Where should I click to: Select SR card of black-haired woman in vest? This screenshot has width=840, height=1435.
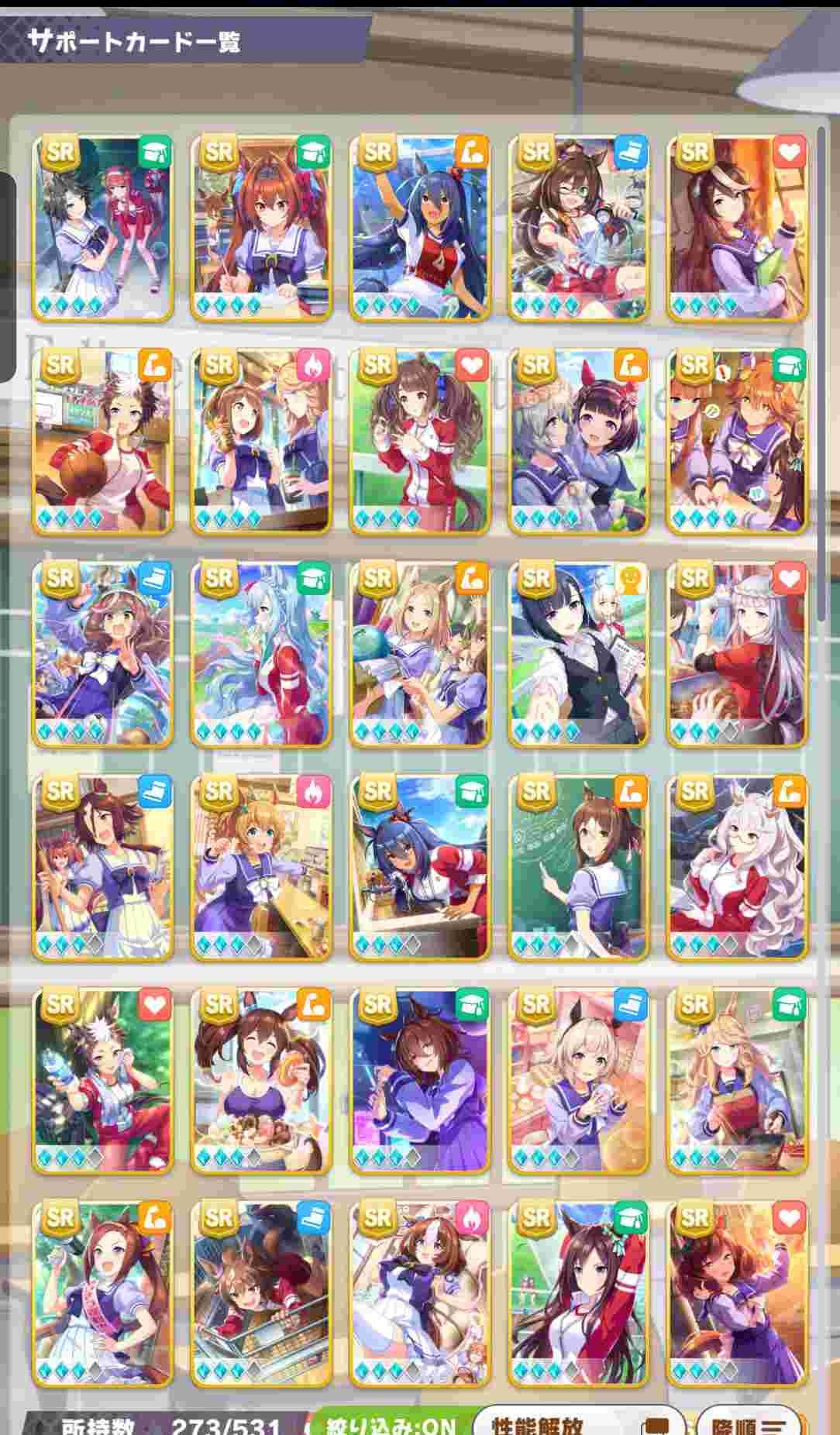(578, 655)
